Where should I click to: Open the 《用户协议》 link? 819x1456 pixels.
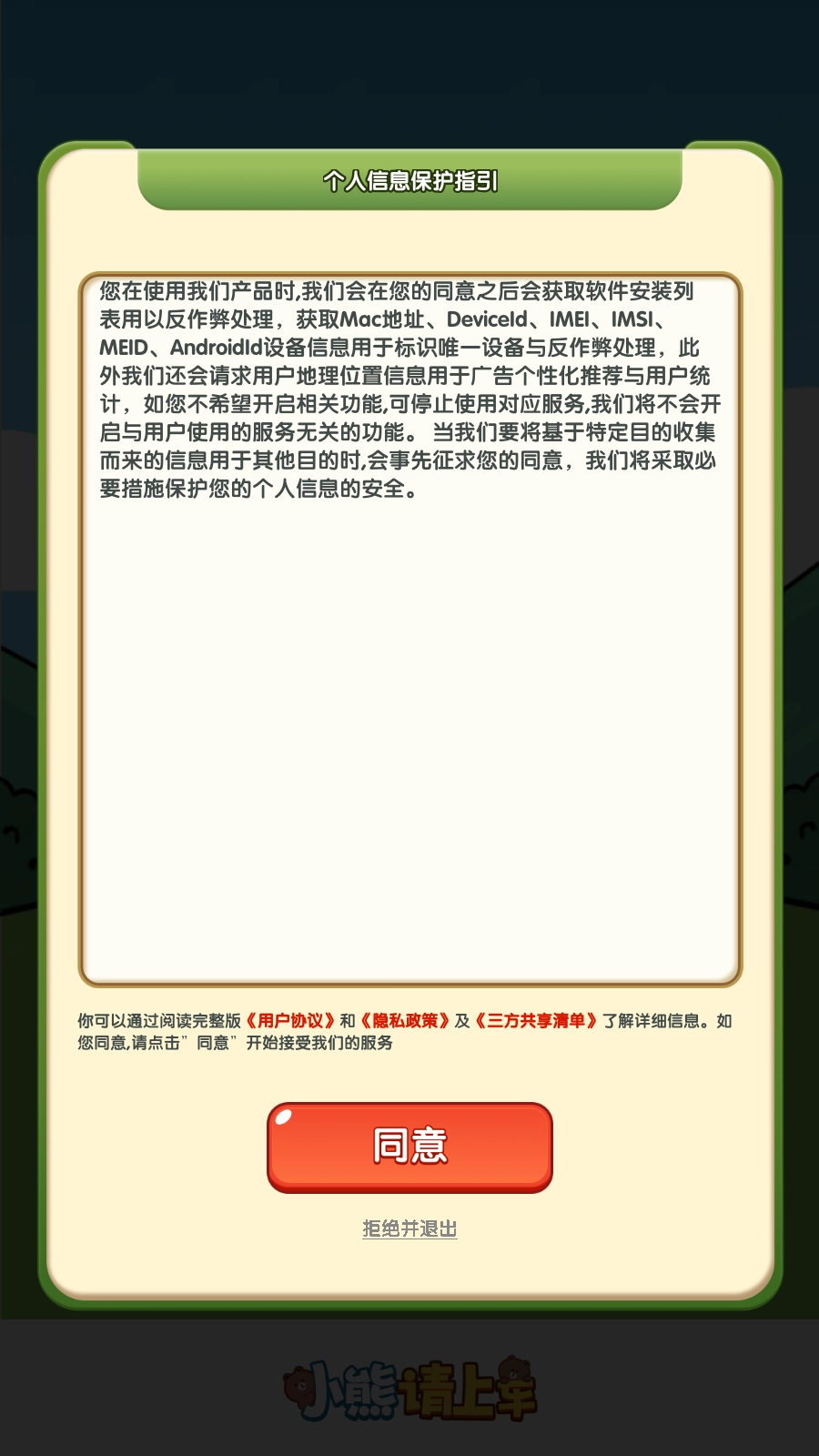289,1021
